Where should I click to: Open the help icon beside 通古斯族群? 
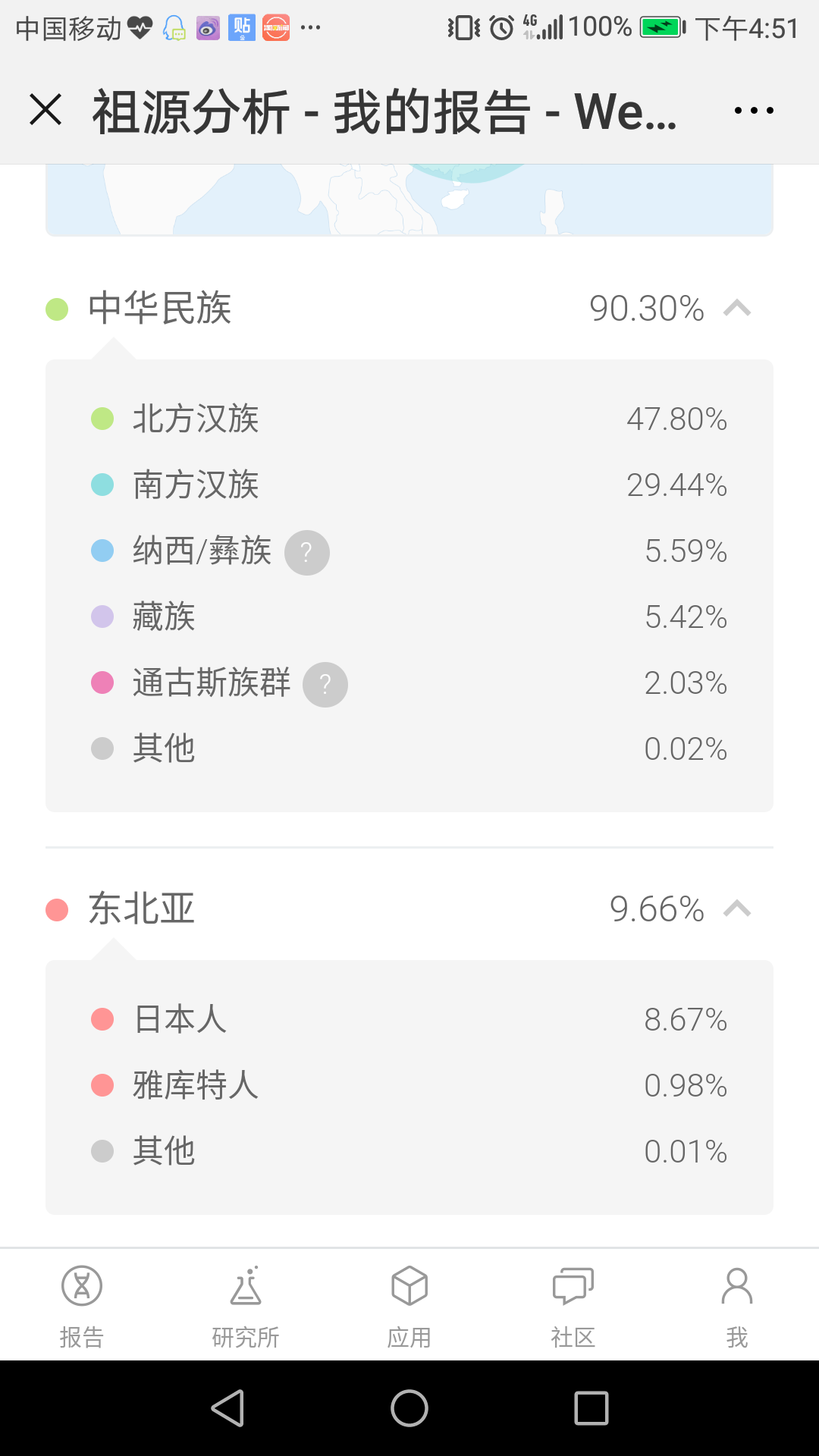pos(325,685)
